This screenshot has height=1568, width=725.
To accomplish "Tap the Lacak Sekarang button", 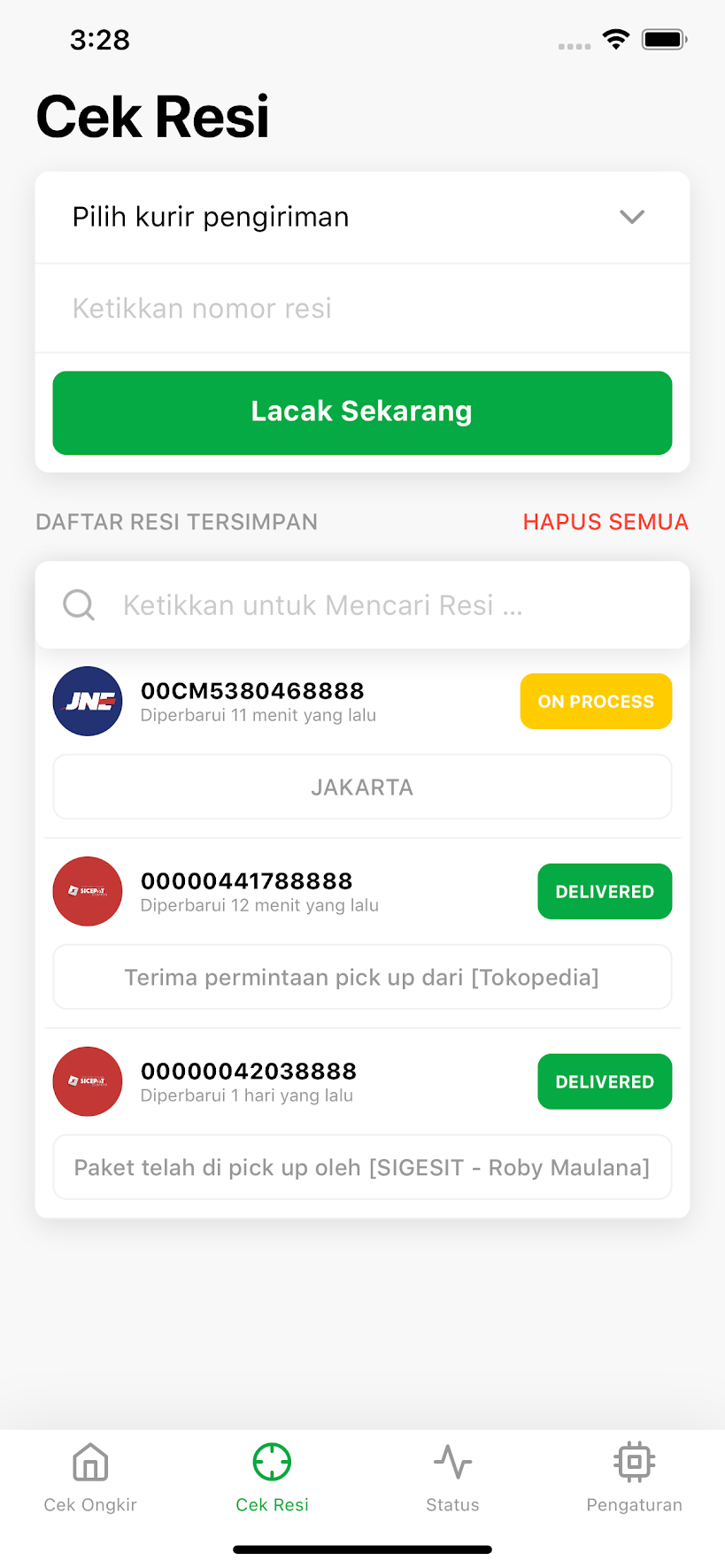I will (x=361, y=412).
